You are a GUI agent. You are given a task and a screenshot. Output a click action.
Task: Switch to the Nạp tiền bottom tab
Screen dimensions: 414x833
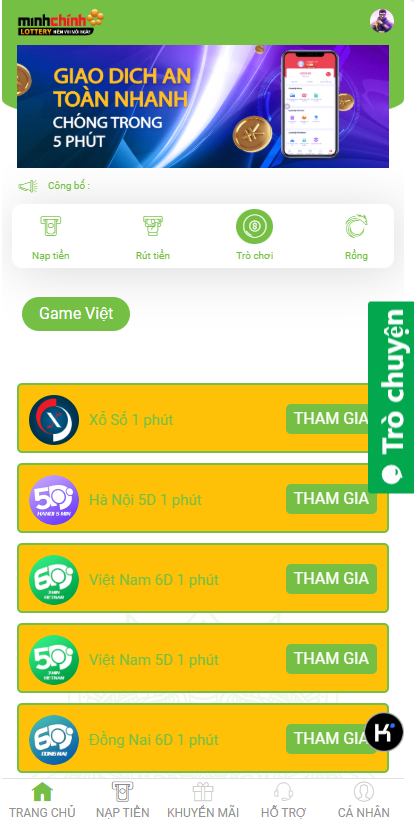(x=123, y=801)
